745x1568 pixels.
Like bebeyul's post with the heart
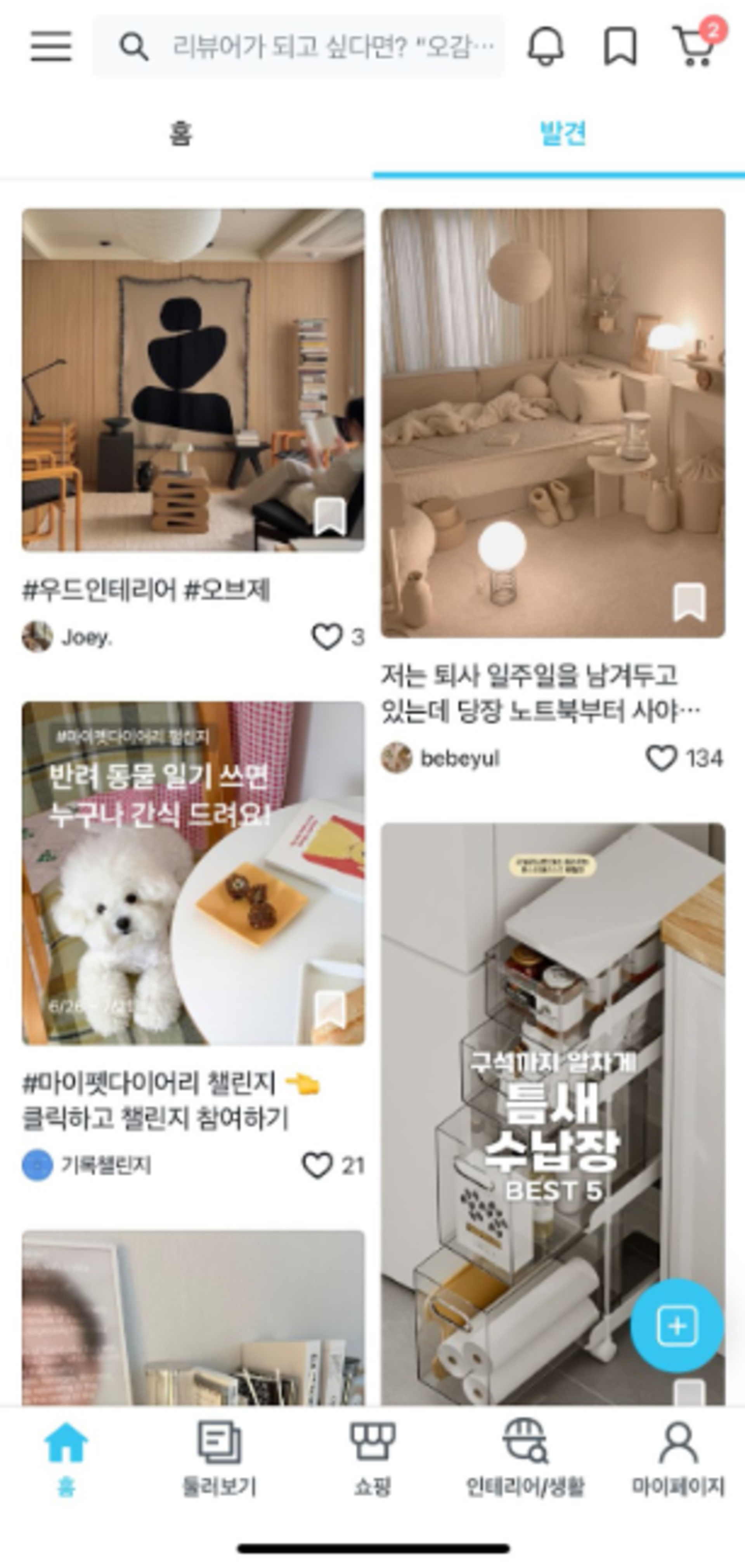tap(662, 758)
